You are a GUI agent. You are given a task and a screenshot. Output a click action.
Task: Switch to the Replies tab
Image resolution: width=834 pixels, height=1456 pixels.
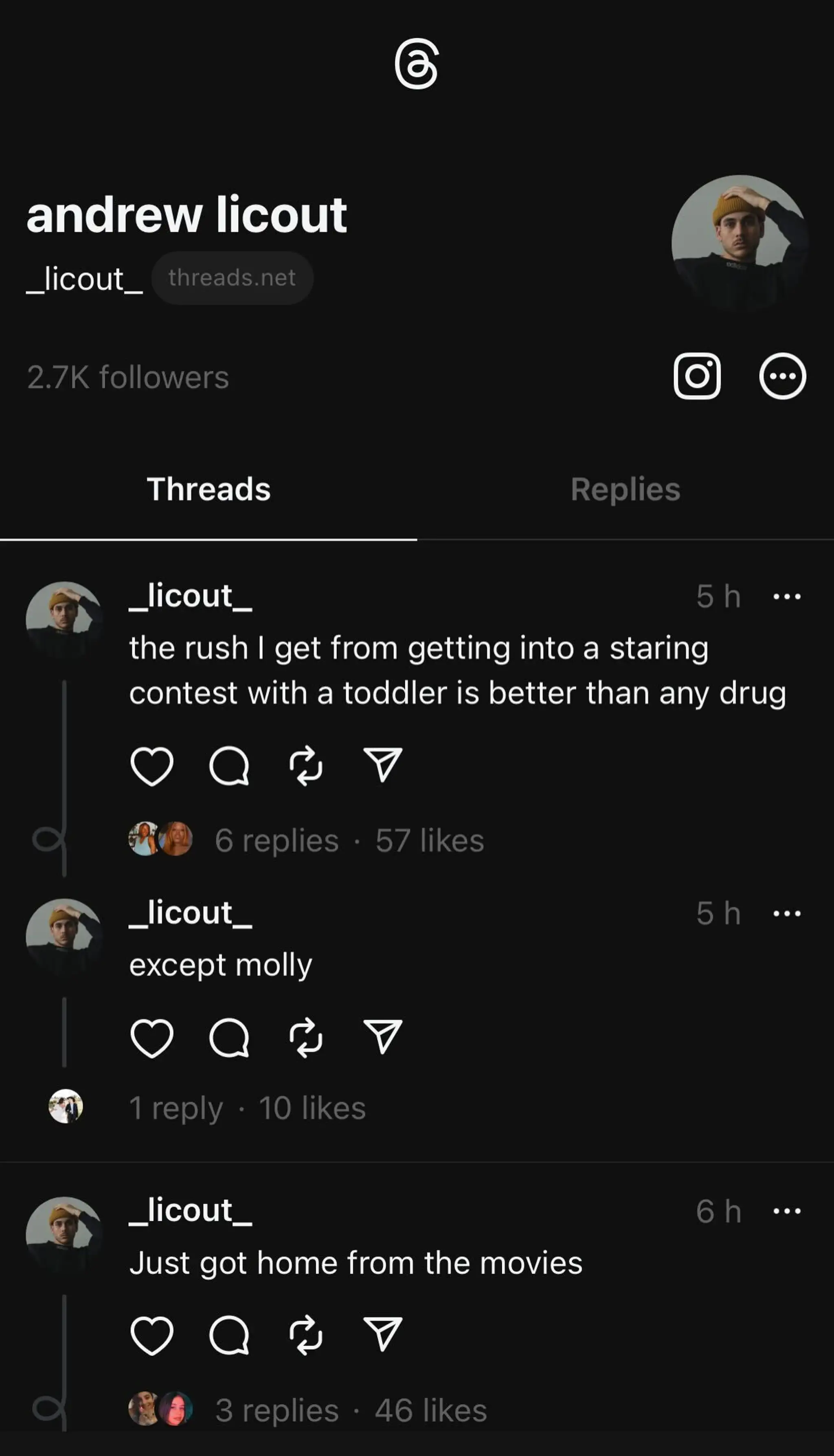(625, 489)
